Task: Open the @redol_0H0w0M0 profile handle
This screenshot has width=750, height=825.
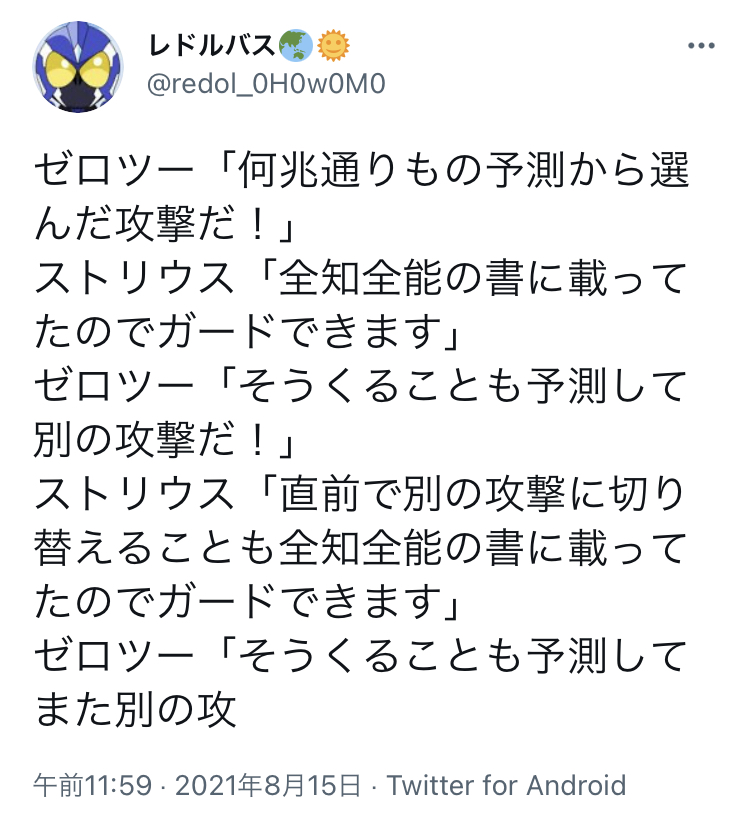Action: pyautogui.click(x=265, y=86)
